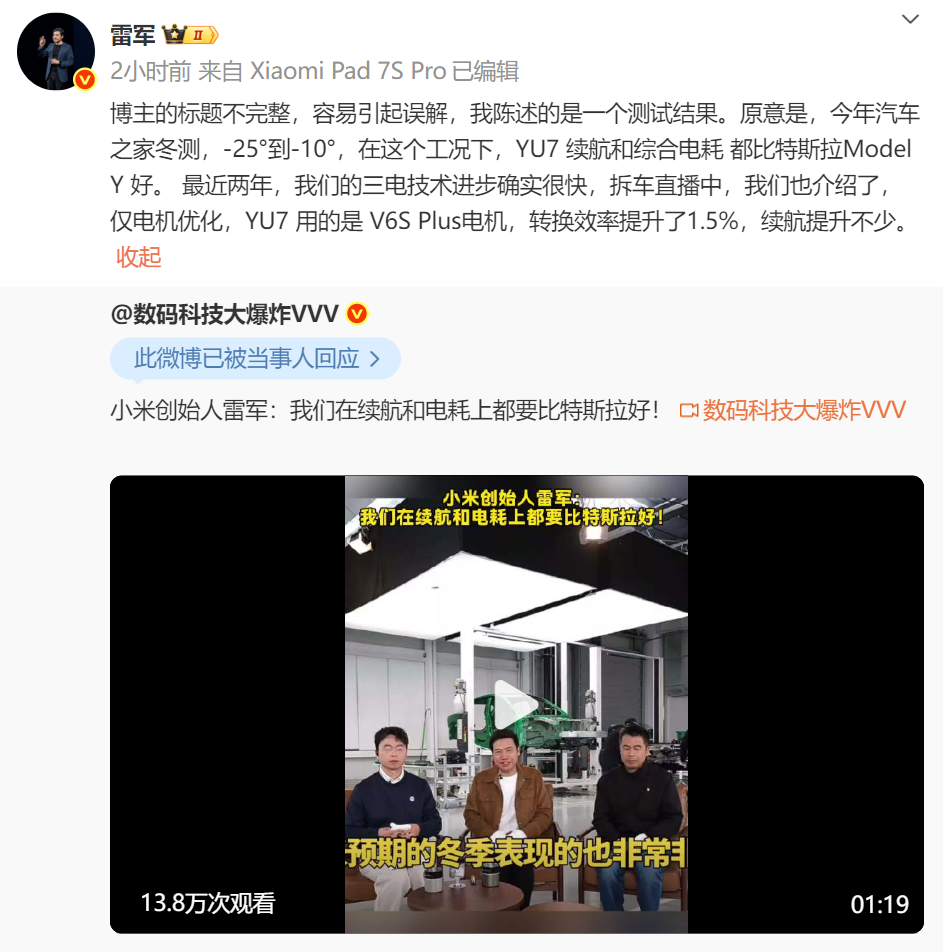
Task: View 此微博已被当事人回应 details
Action: click(256, 359)
